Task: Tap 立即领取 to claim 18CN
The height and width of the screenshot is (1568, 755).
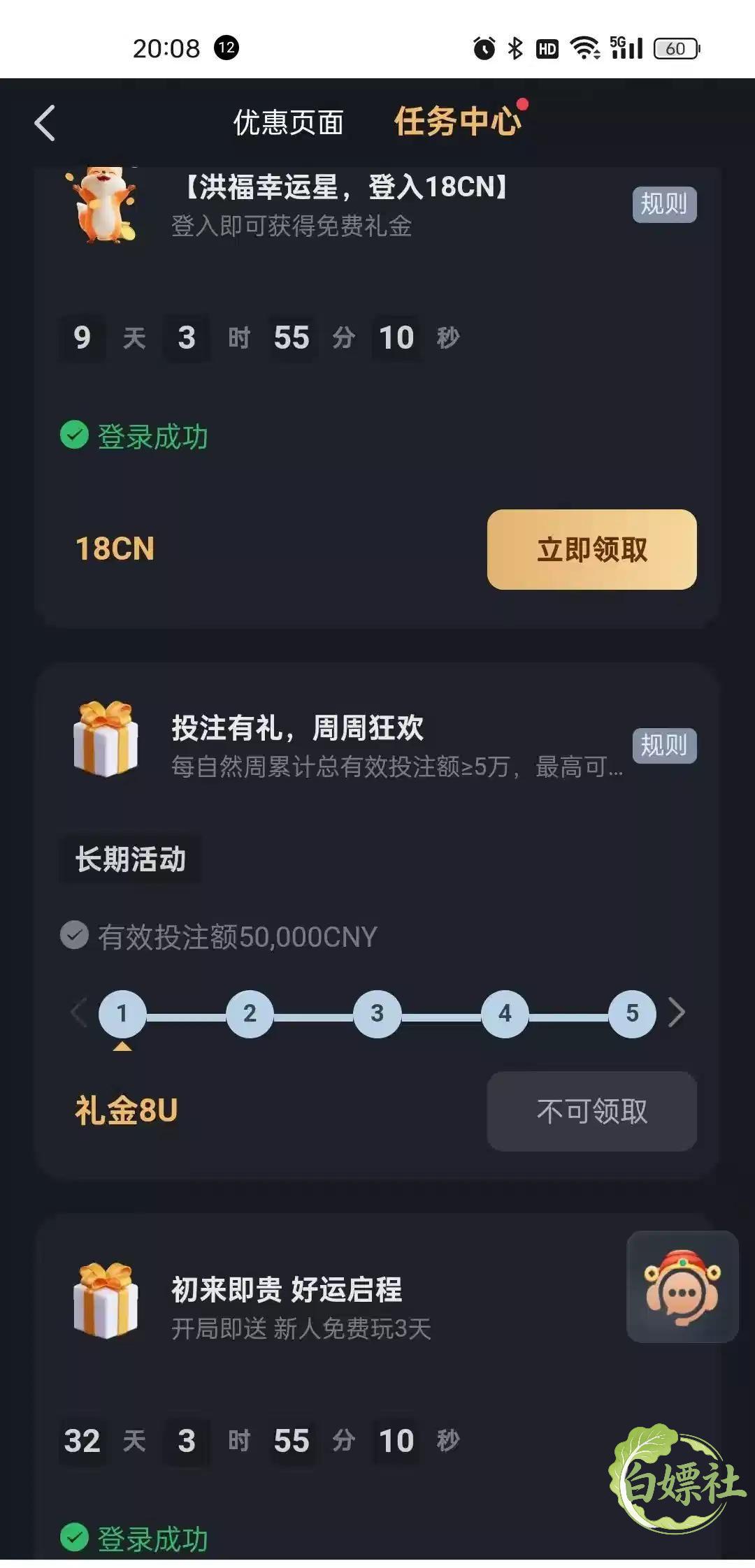Action: coord(591,549)
